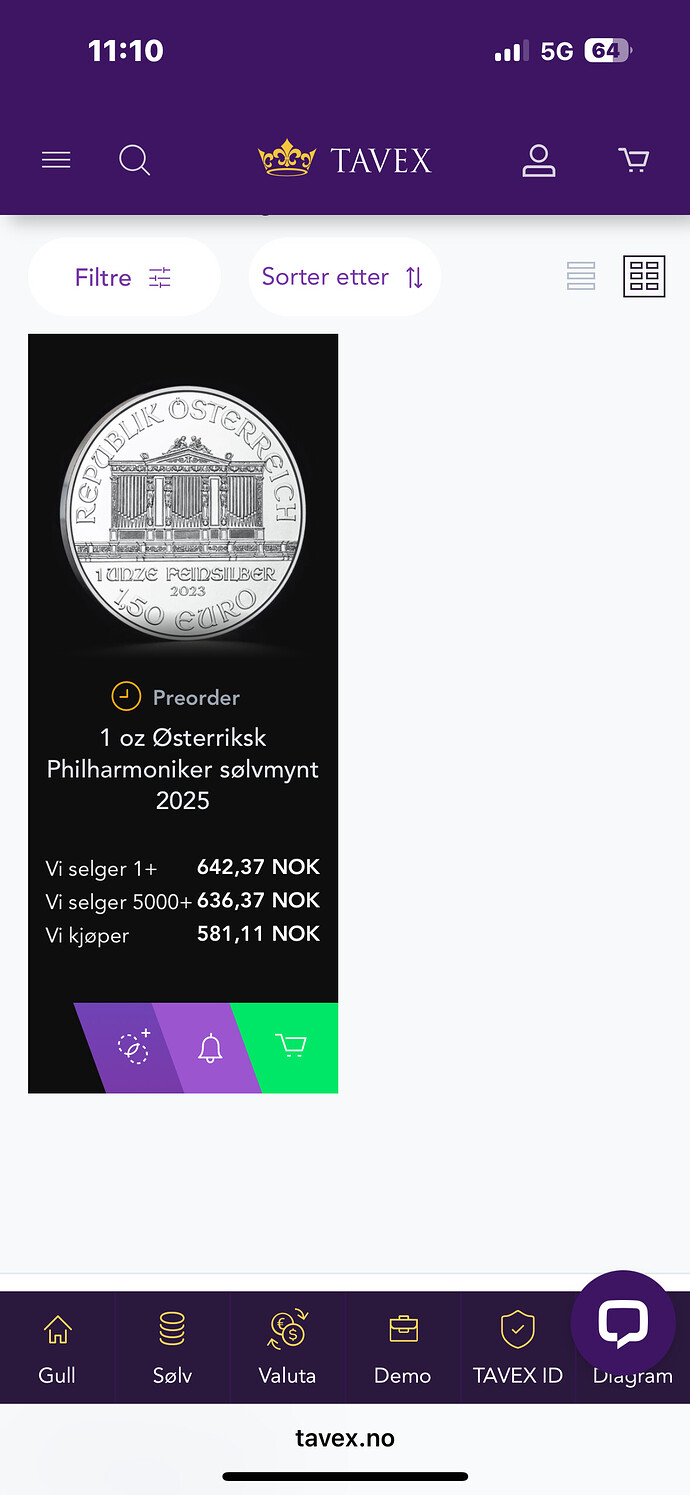Open the hamburger menu

tap(56, 160)
